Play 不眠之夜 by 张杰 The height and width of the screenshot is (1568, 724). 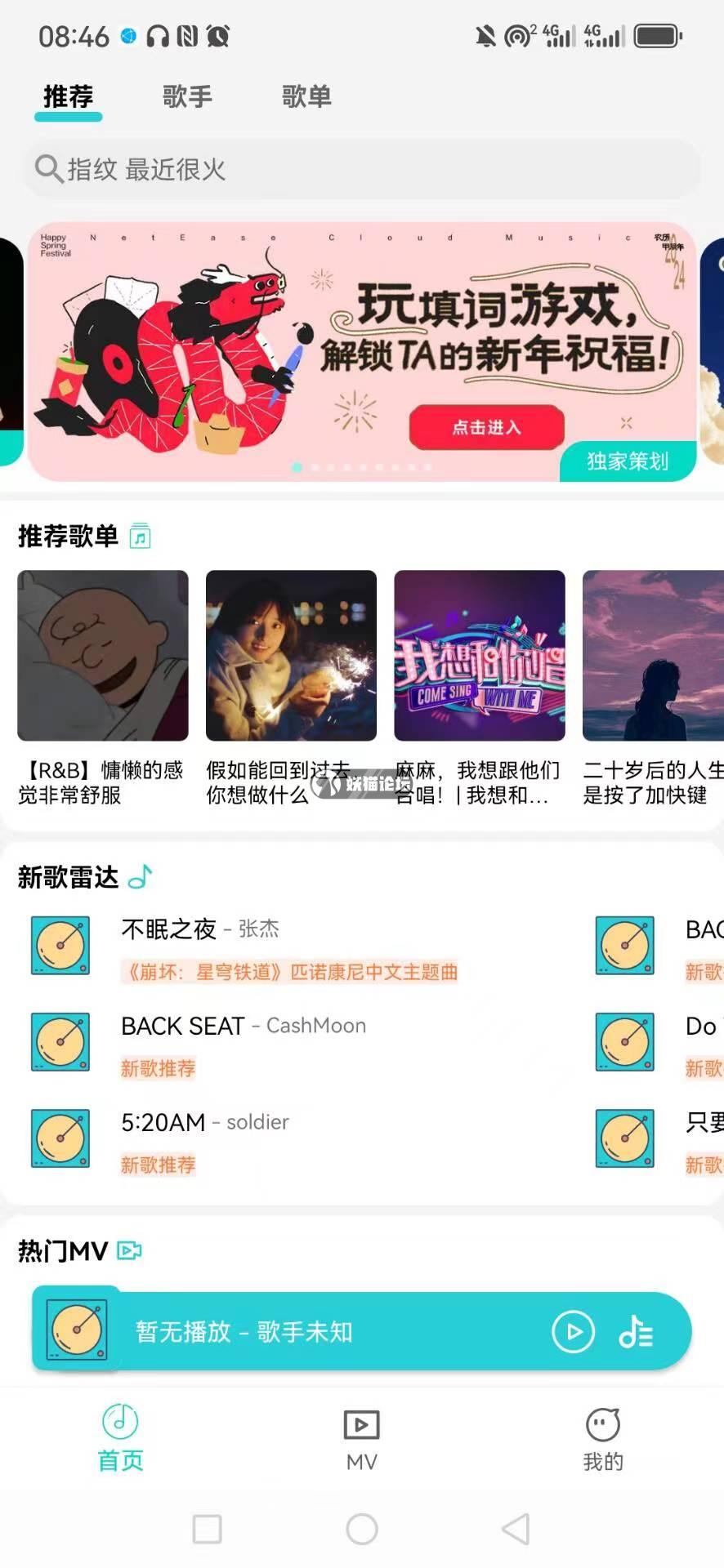201,929
